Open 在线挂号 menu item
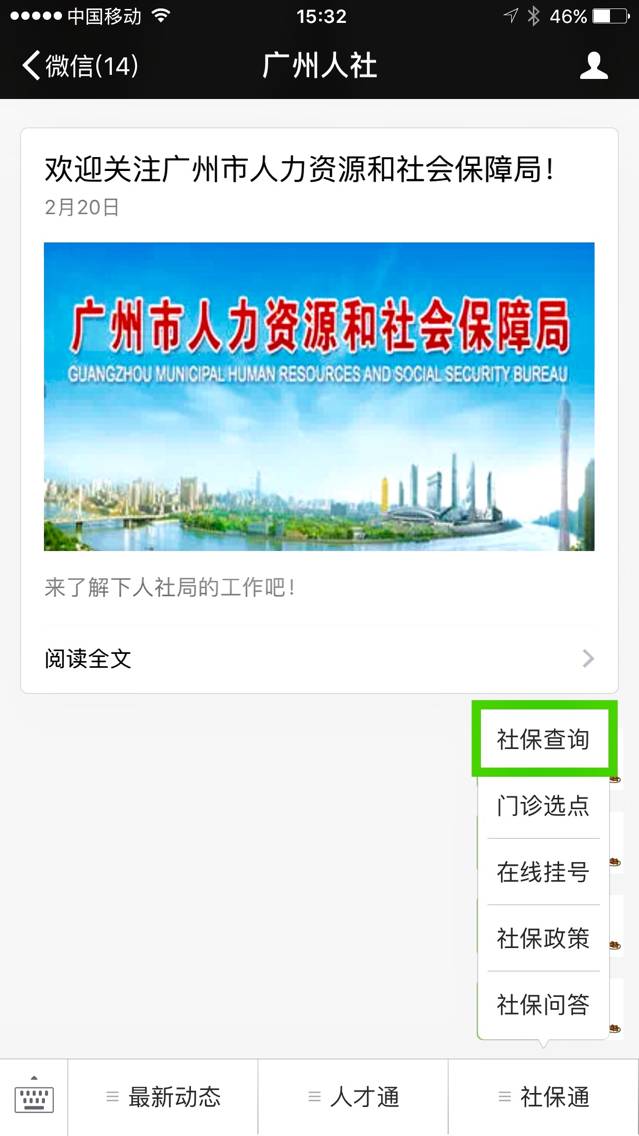This screenshot has height=1136, width=639. (543, 872)
